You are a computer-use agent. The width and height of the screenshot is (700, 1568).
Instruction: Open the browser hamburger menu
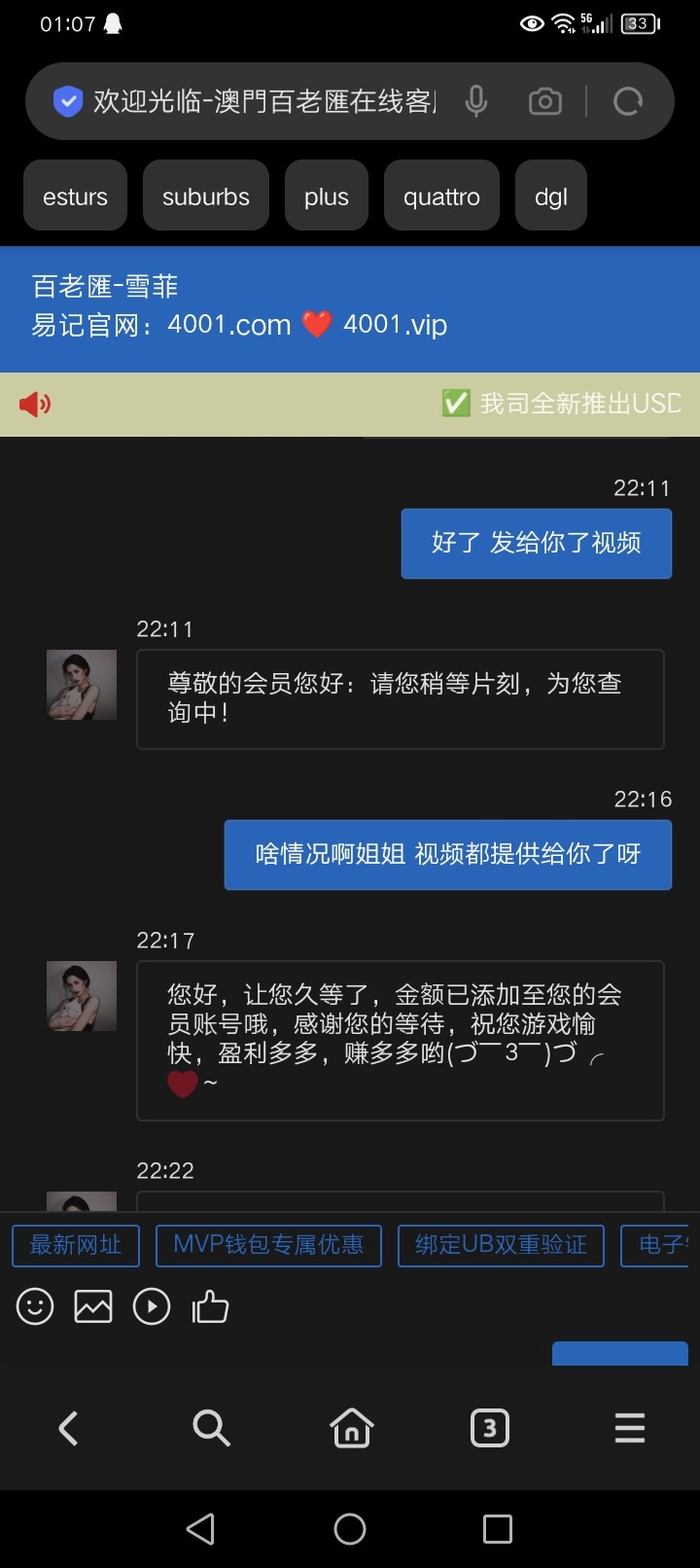630,1428
